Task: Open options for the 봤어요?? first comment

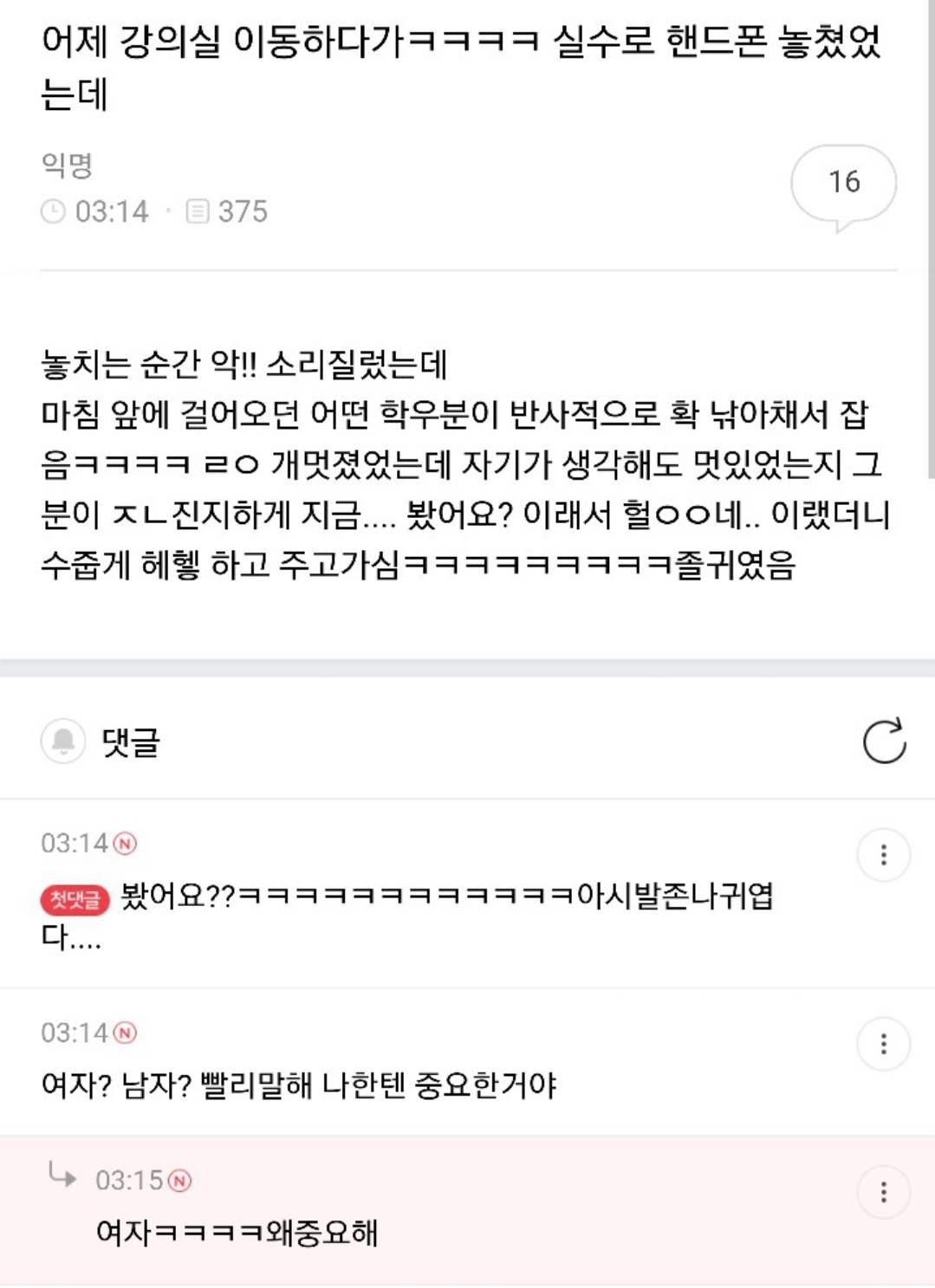Action: [x=883, y=855]
